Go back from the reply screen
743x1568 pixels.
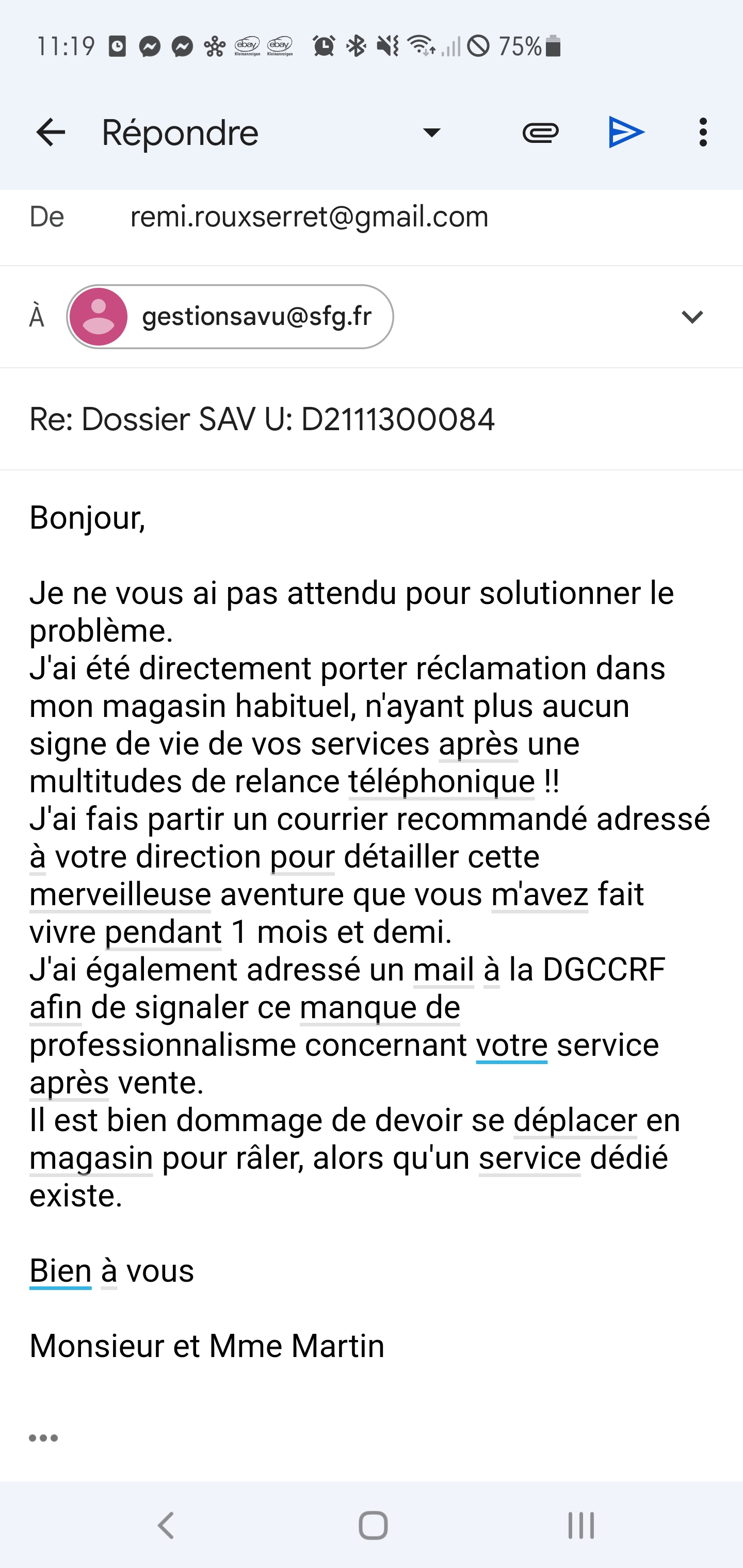click(x=51, y=132)
